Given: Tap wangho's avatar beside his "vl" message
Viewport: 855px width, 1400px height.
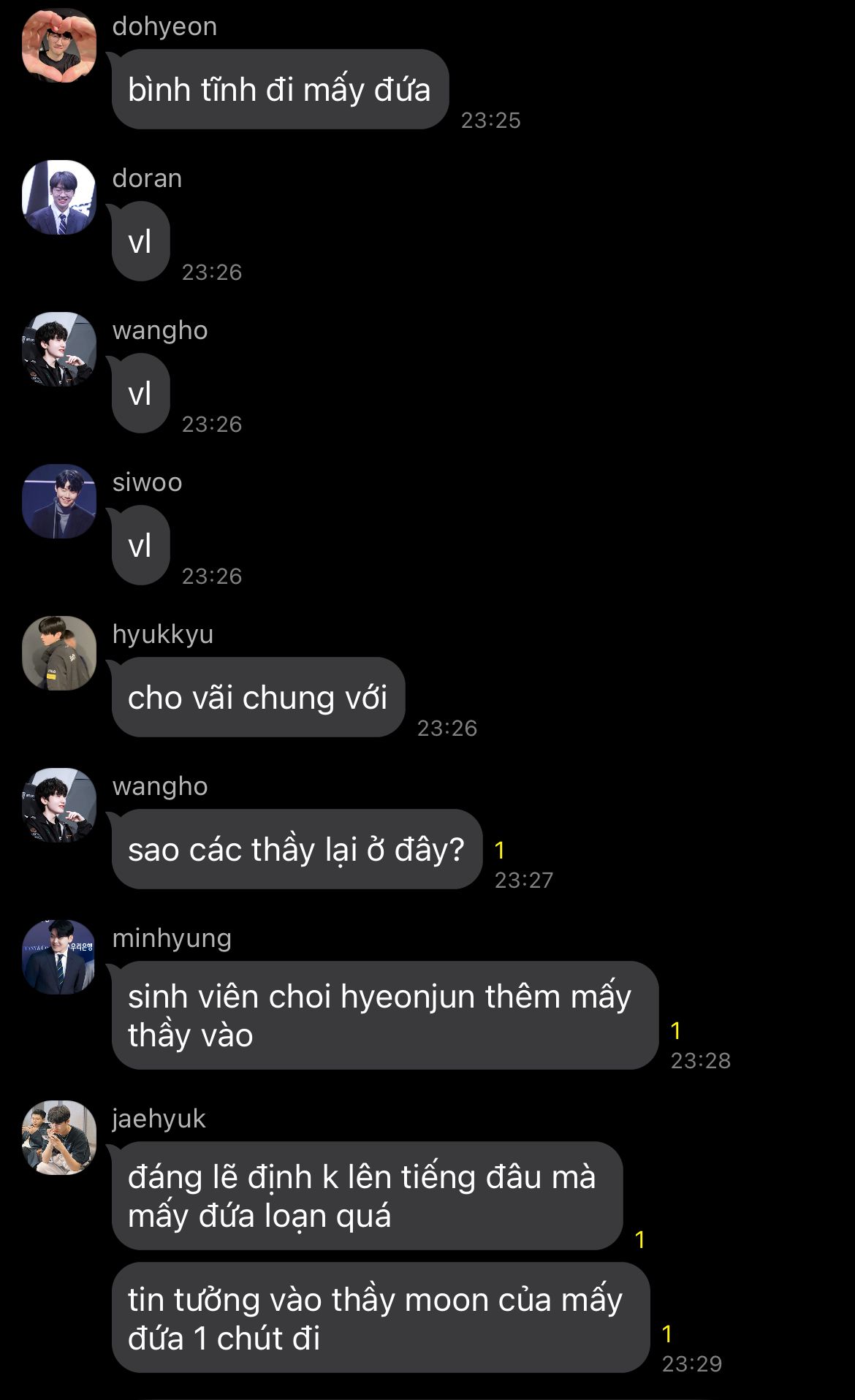Looking at the screenshot, I should [x=59, y=349].
